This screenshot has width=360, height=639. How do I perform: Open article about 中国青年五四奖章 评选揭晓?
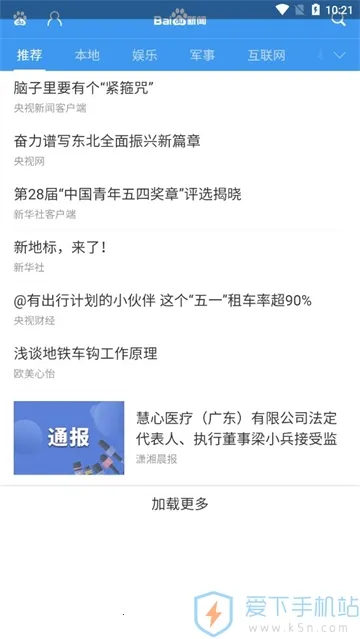click(x=180, y=203)
